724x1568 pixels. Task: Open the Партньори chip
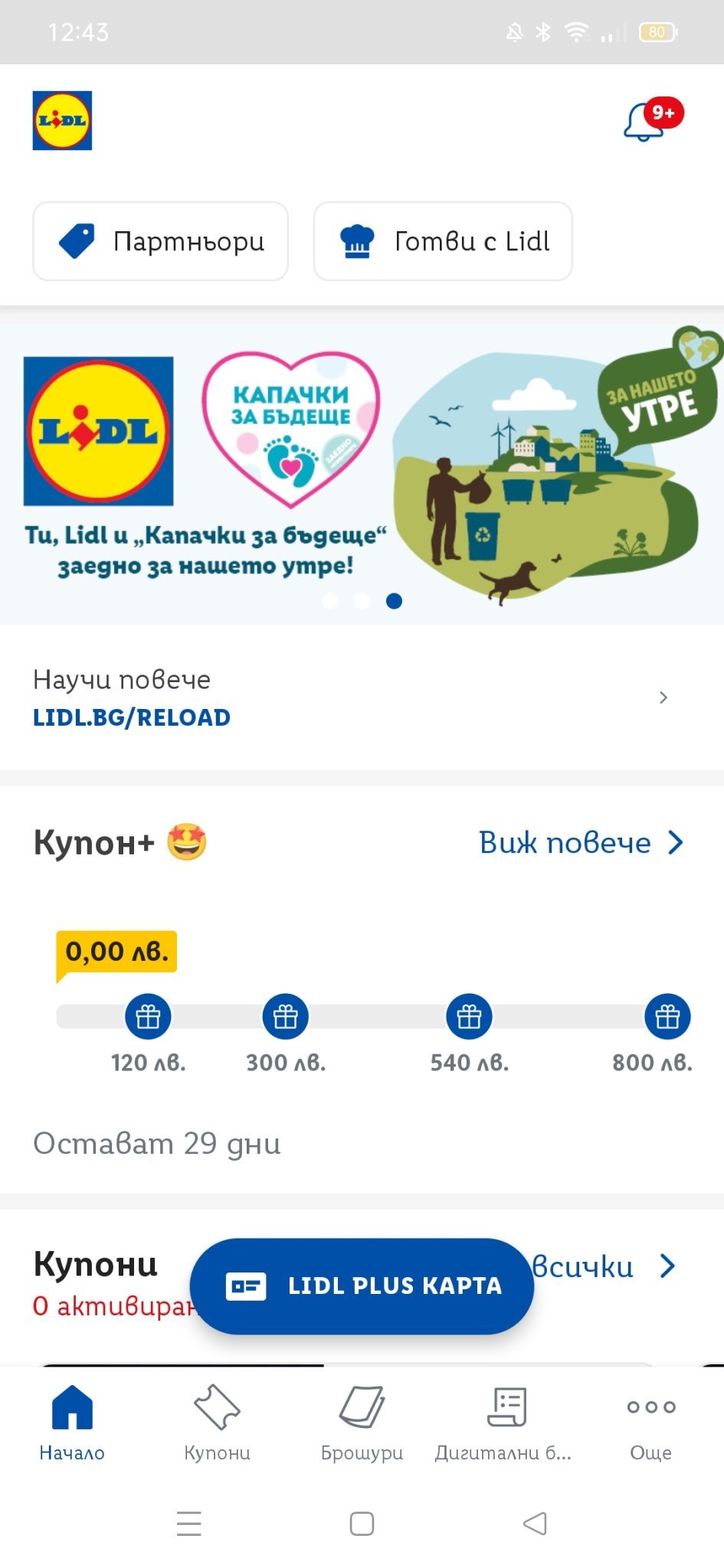point(161,241)
